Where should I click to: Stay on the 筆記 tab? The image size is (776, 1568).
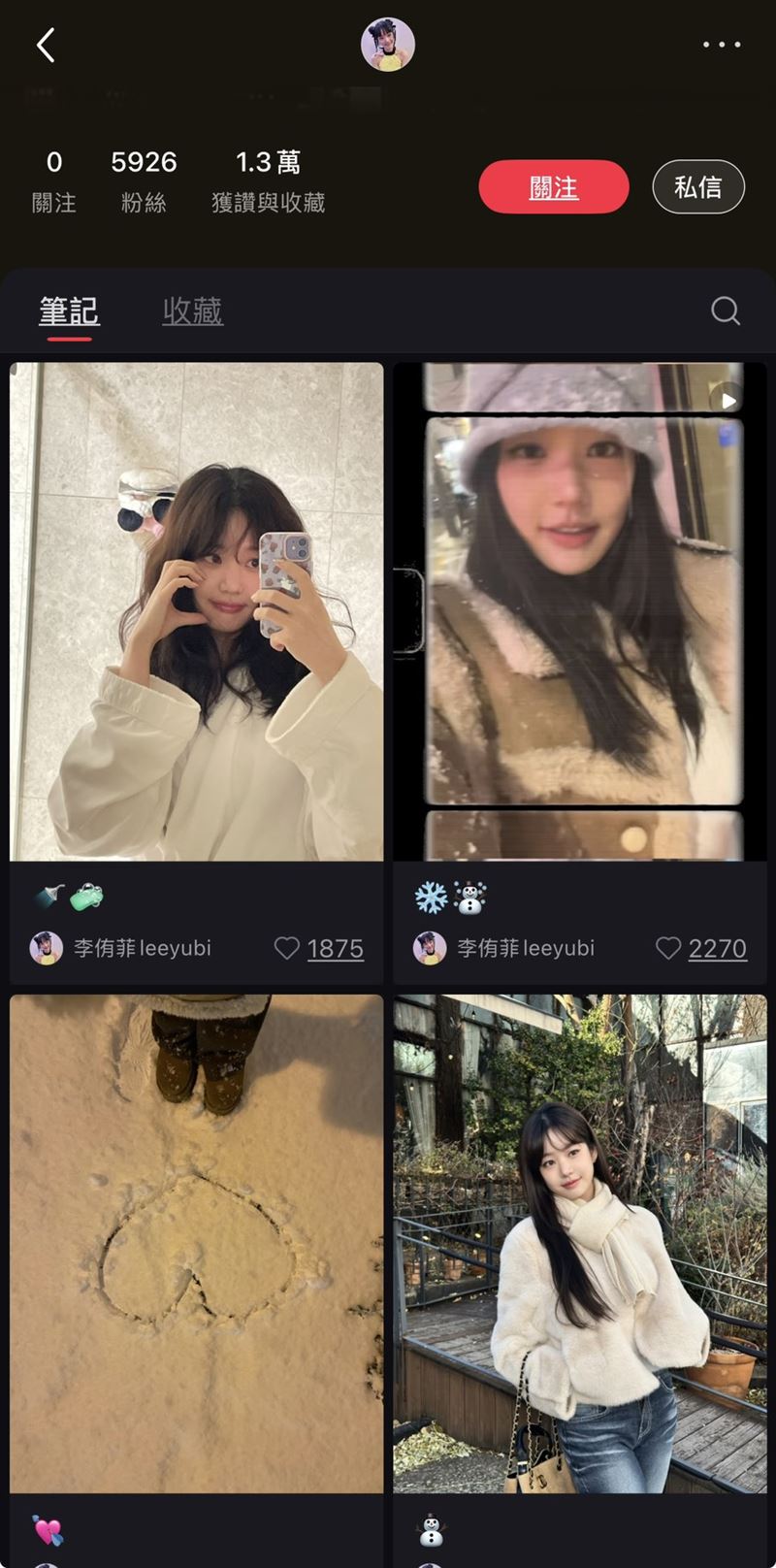click(68, 309)
